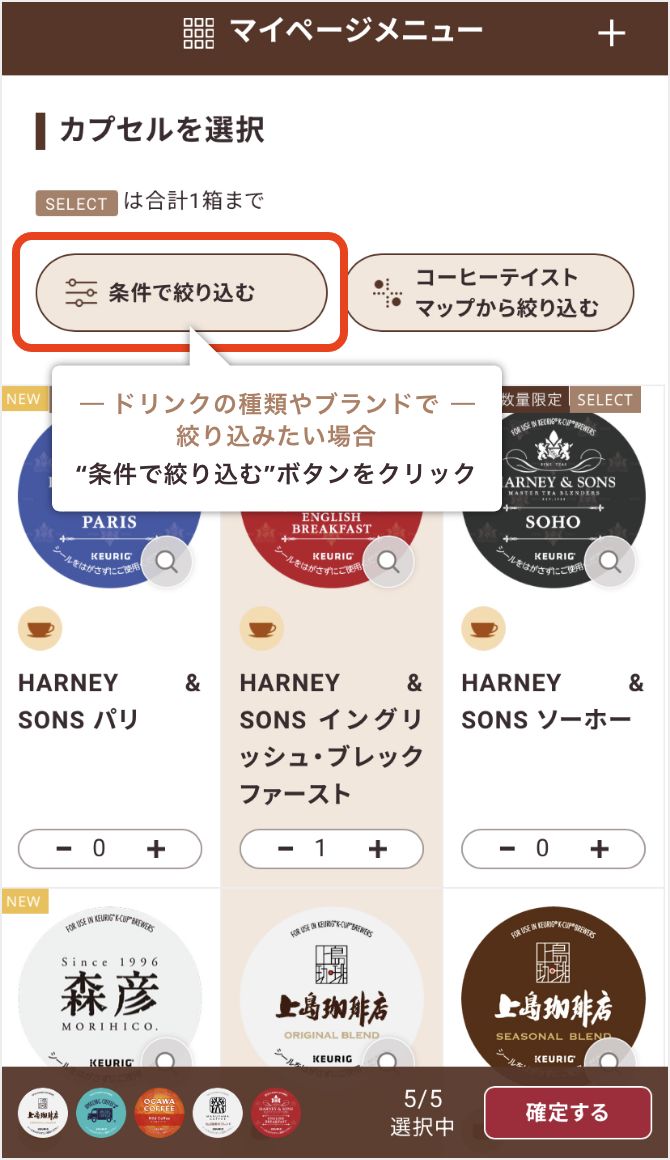
Task: Increase HARNEY & SONS パリ quantity
Action: [x=156, y=849]
